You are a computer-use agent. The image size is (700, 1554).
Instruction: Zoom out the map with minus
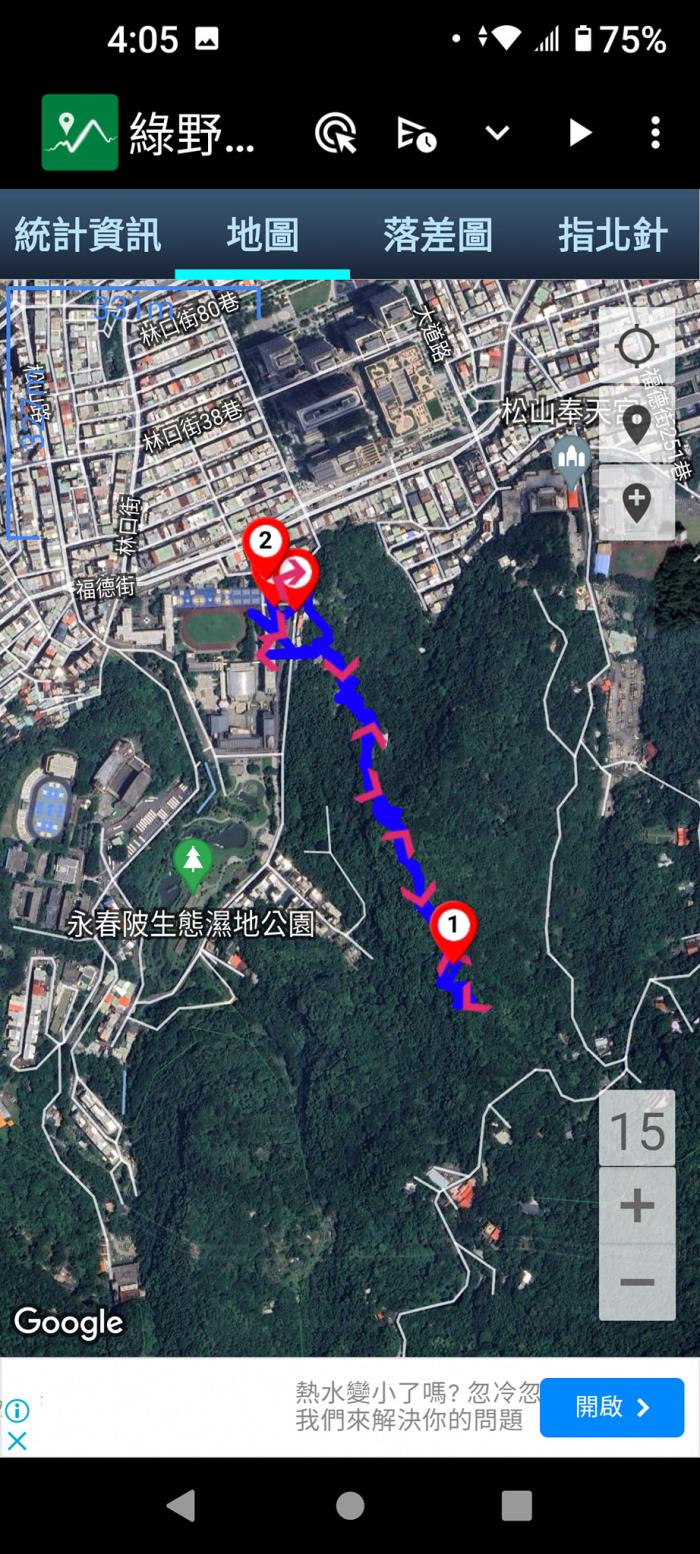[x=637, y=1282]
